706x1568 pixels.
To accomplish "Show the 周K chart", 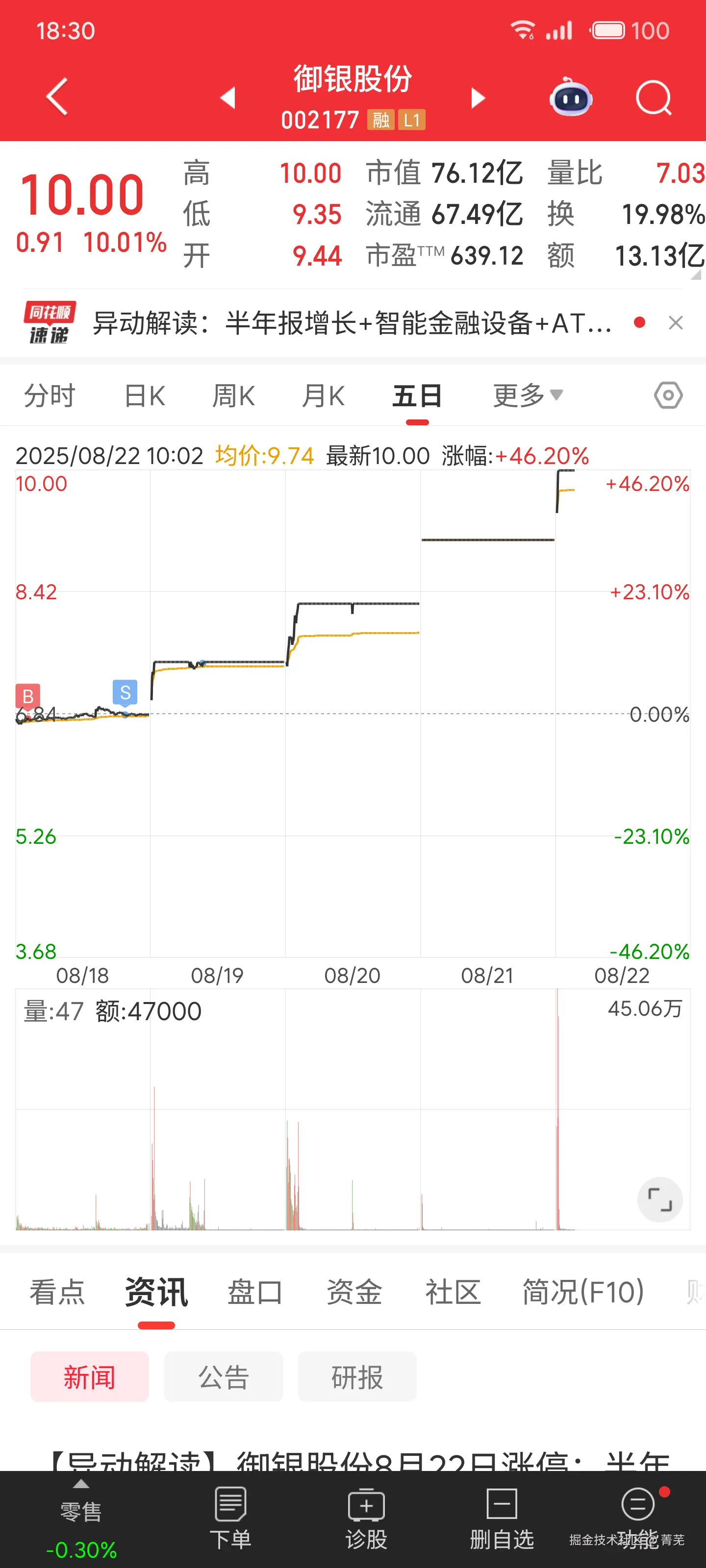I will coord(233,395).
